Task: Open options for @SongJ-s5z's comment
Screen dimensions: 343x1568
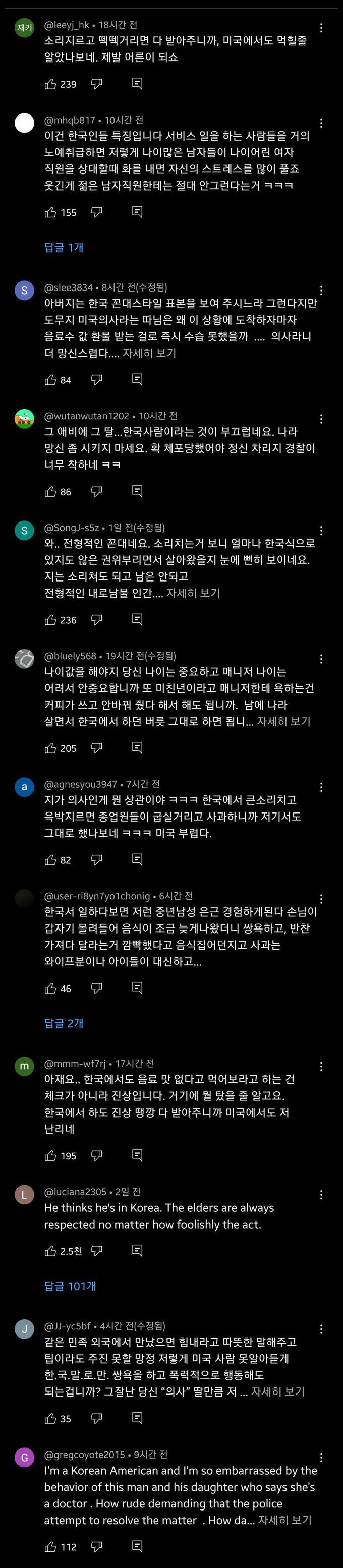Action: pyautogui.click(x=321, y=531)
